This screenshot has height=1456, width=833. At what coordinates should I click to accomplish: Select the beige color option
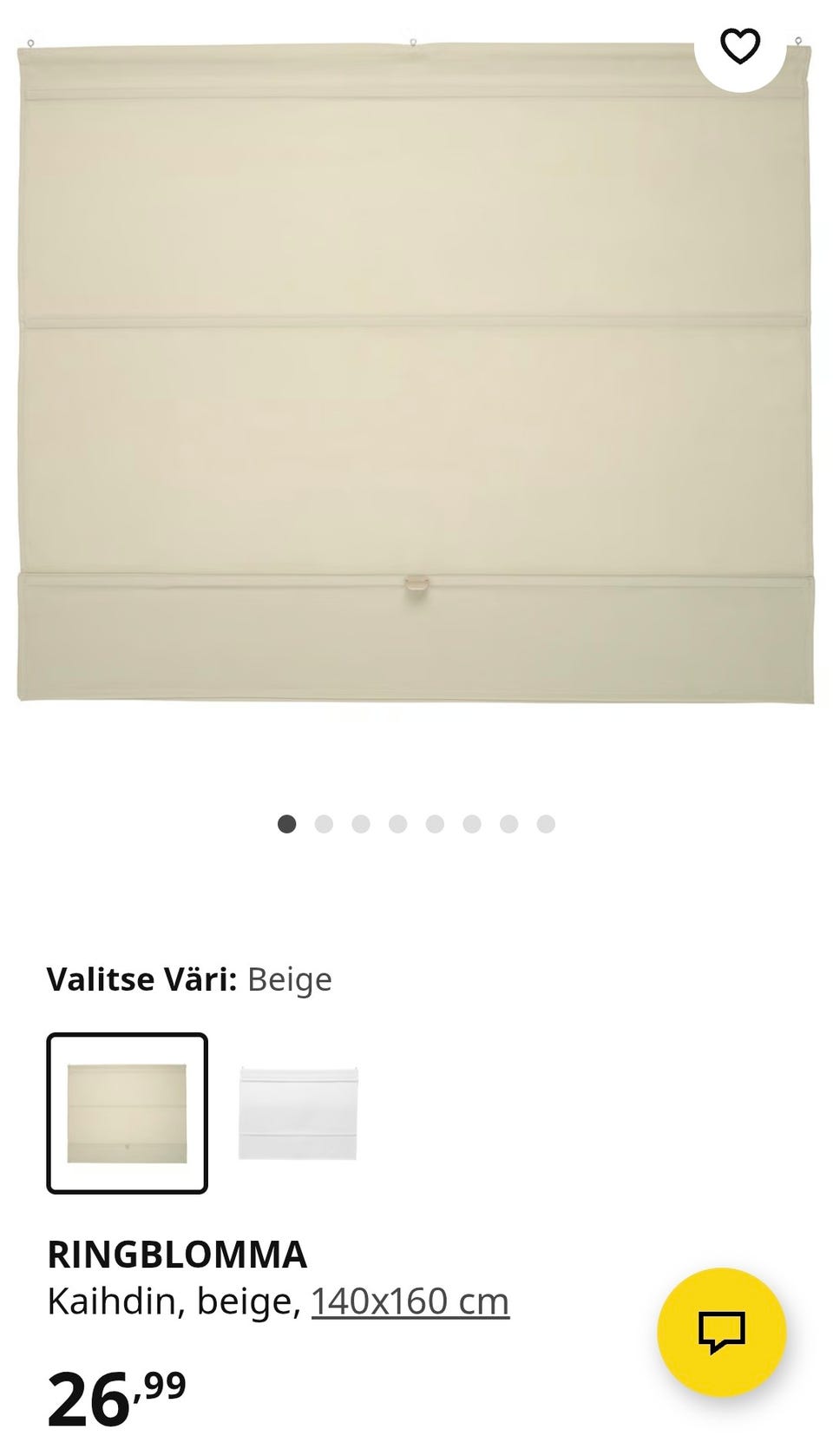tap(127, 1113)
